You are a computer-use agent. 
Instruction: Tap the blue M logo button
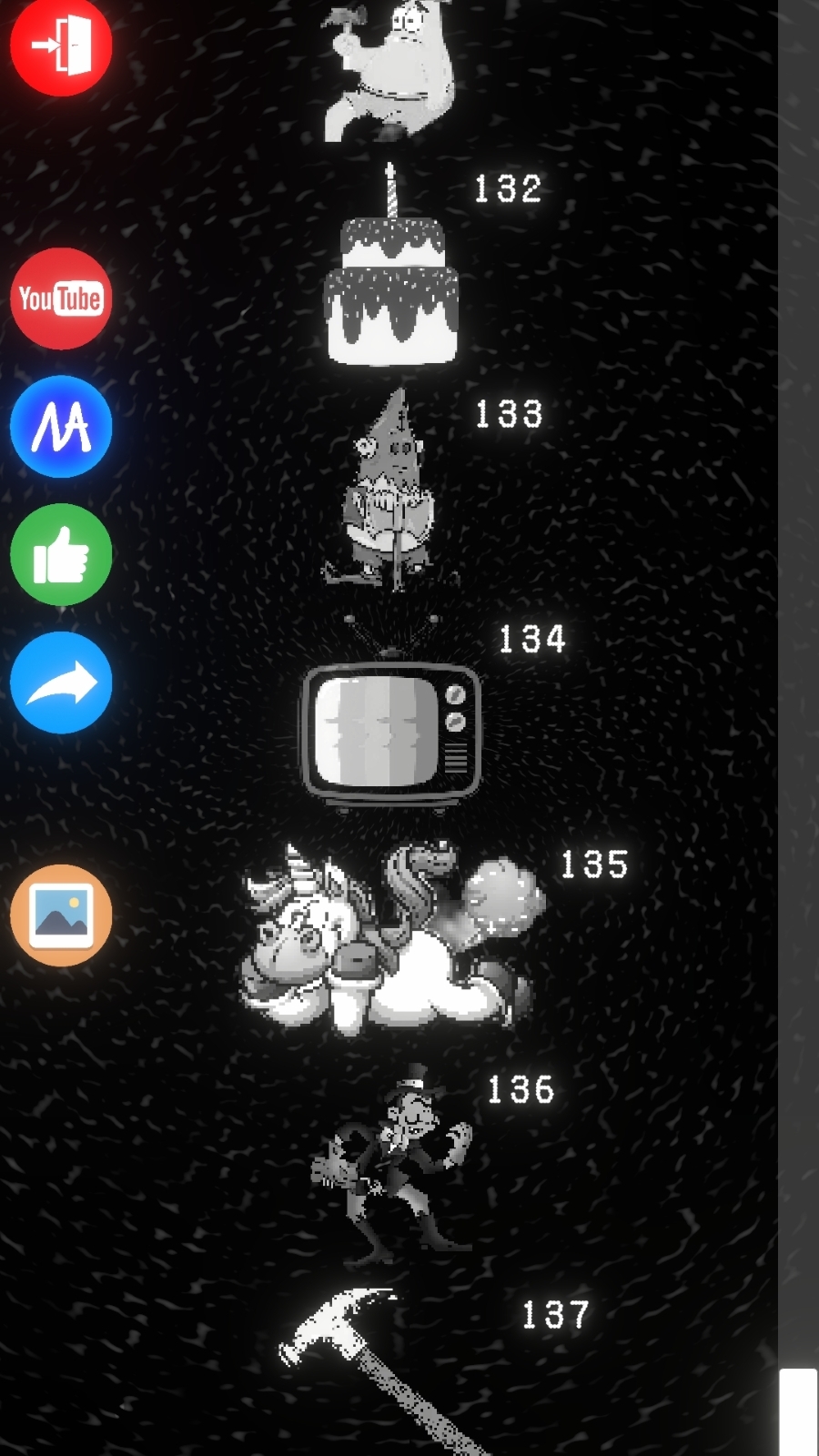tap(61, 426)
